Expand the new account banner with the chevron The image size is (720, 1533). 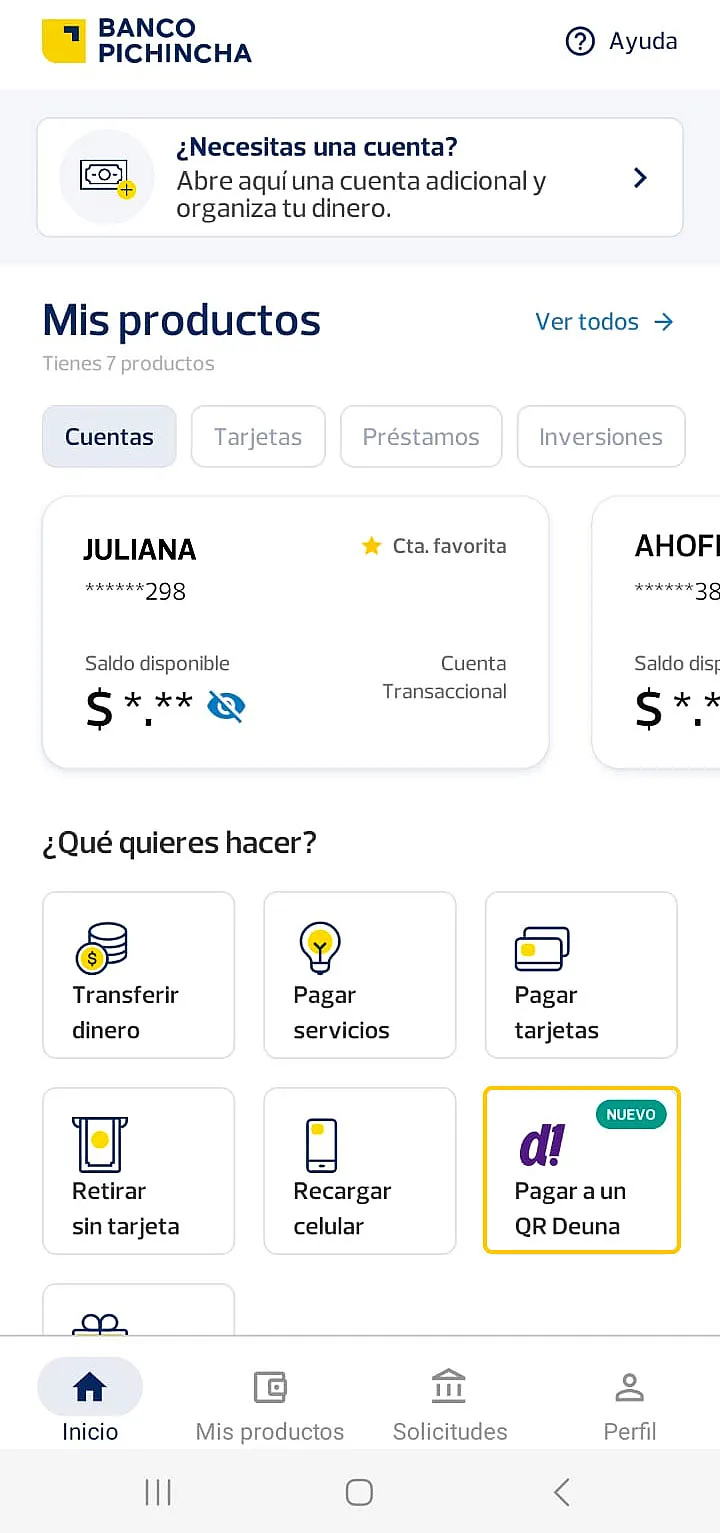coord(640,177)
